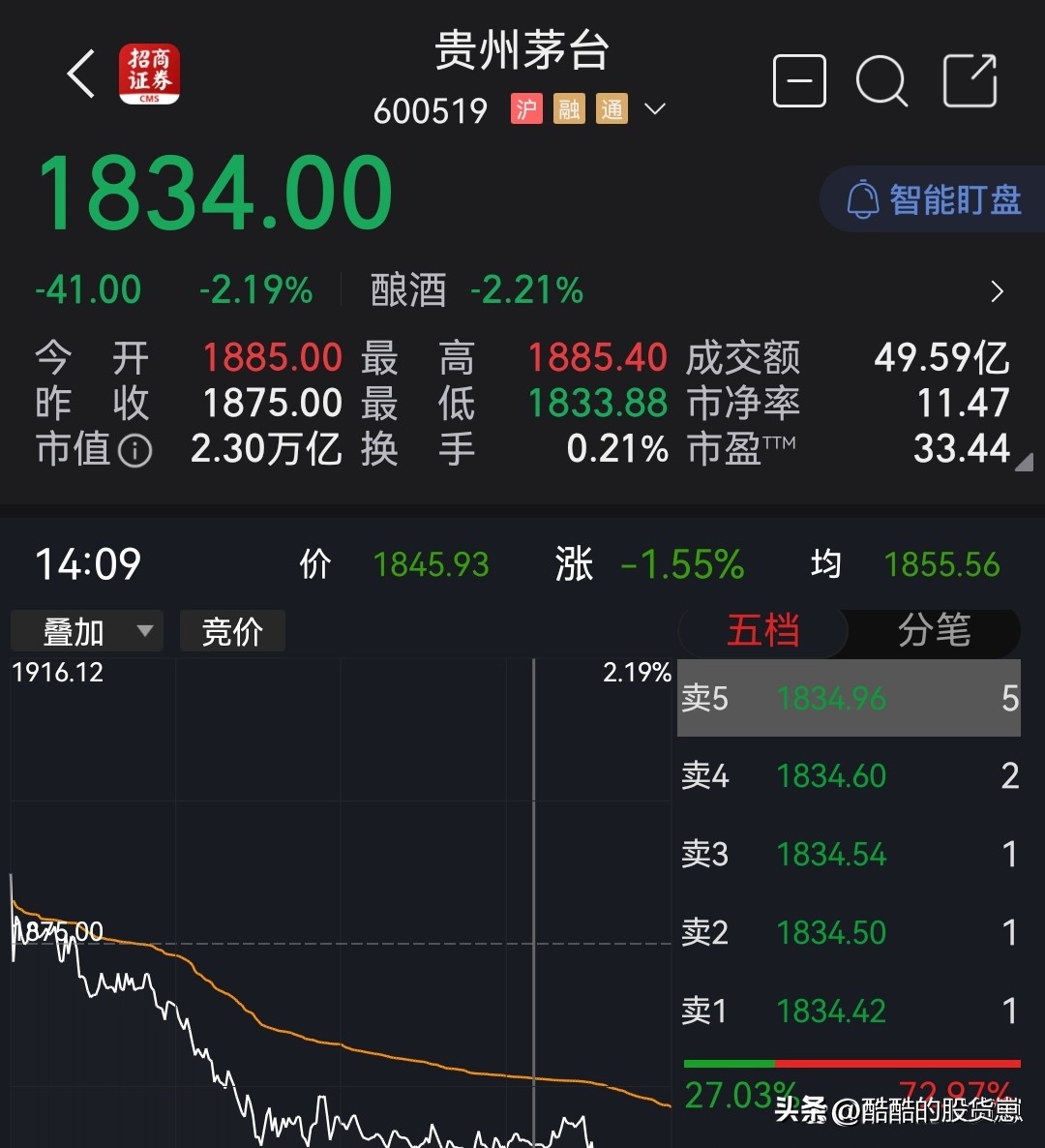Click the 竞价 auction button
The height and width of the screenshot is (1148, 1045).
(x=232, y=630)
